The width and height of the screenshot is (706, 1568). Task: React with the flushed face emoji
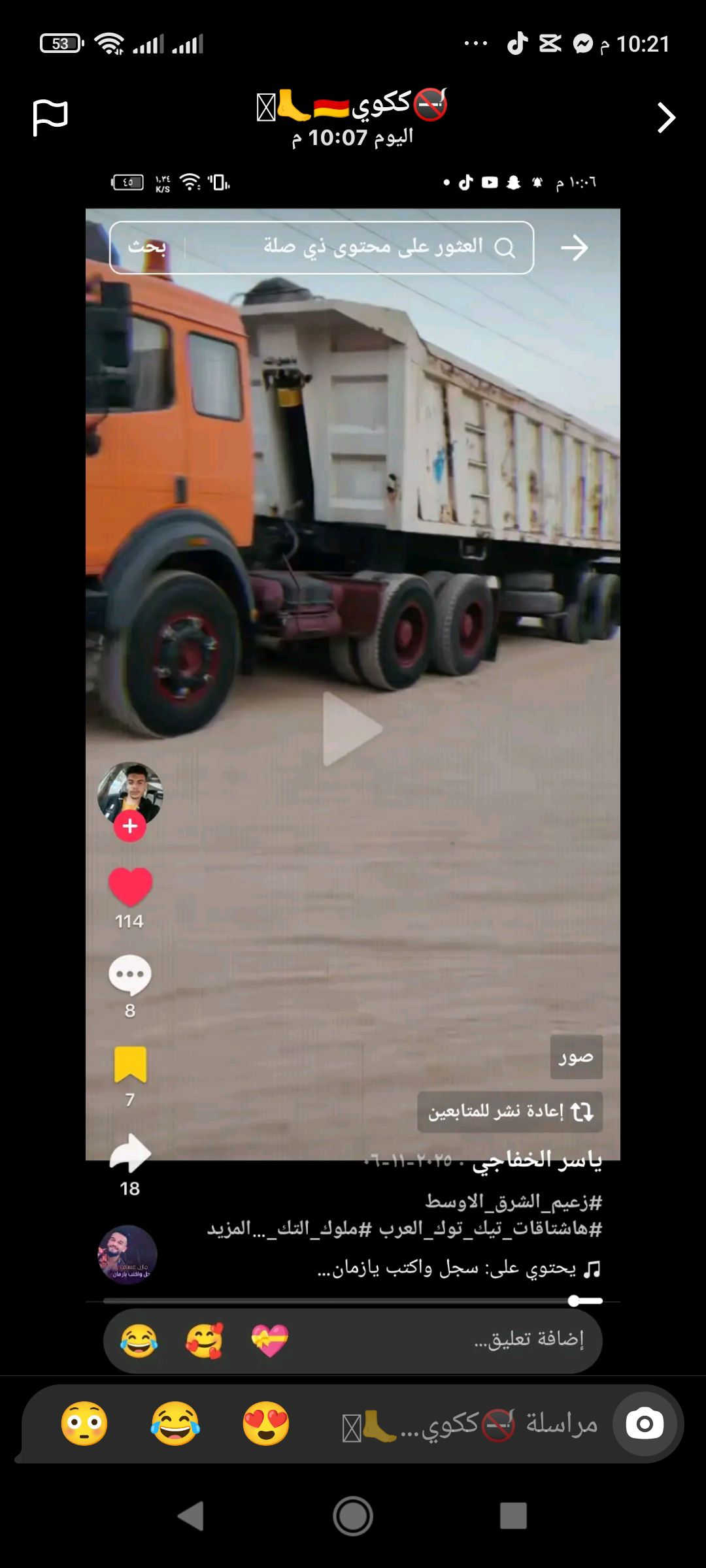click(84, 1424)
